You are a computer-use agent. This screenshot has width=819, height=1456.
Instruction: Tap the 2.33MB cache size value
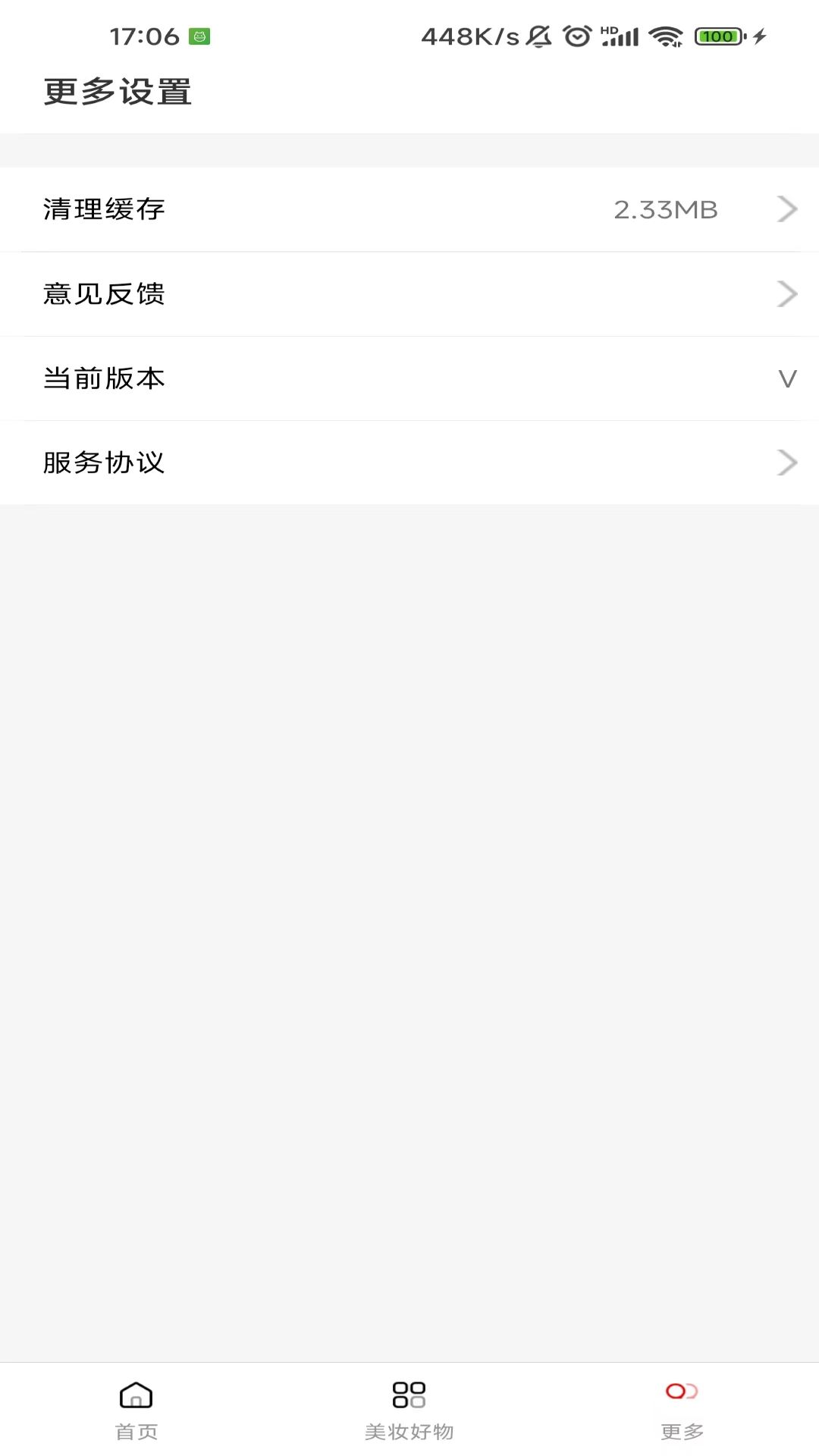tap(666, 209)
